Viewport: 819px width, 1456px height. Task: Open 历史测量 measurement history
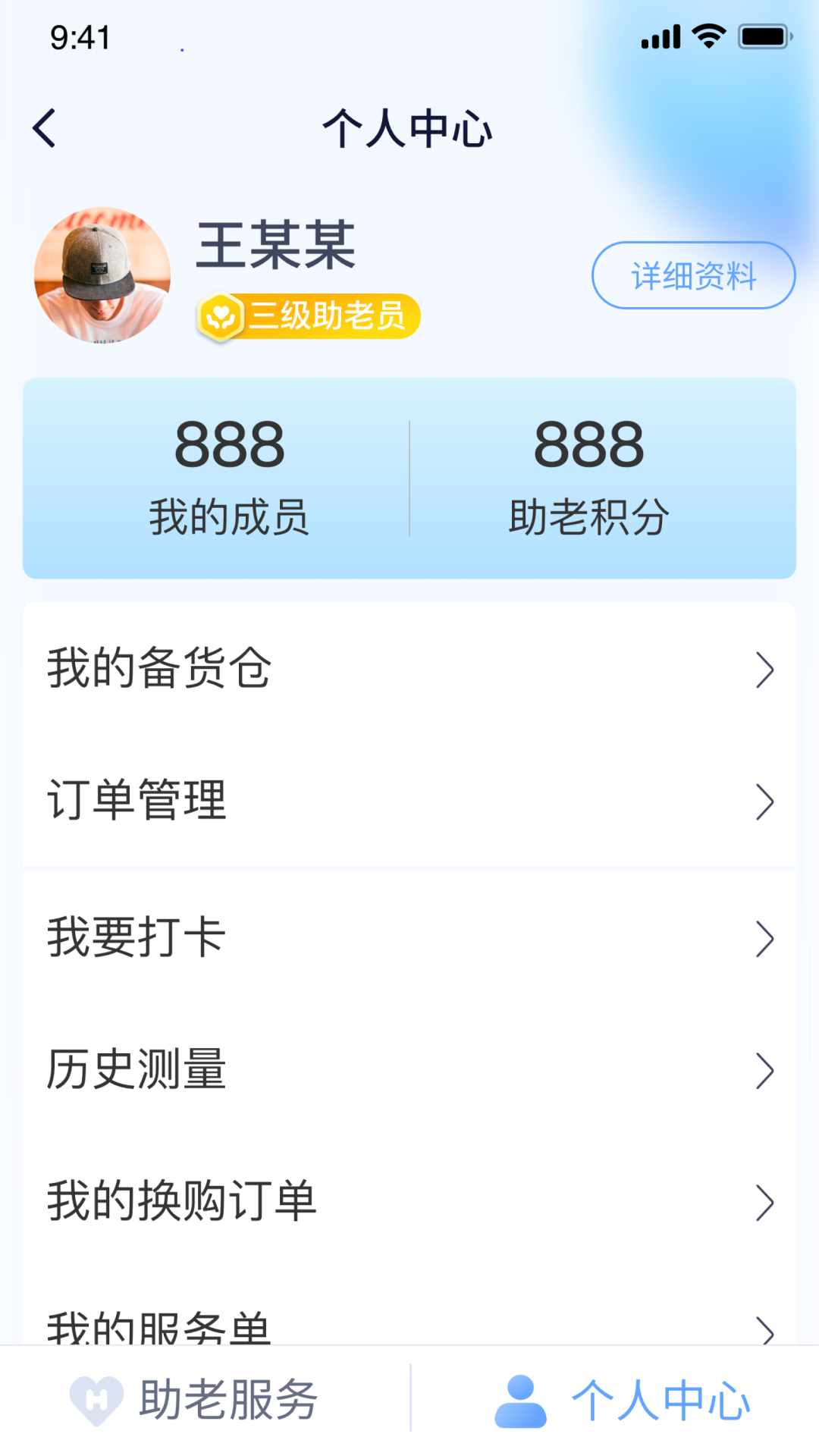pos(409,1070)
